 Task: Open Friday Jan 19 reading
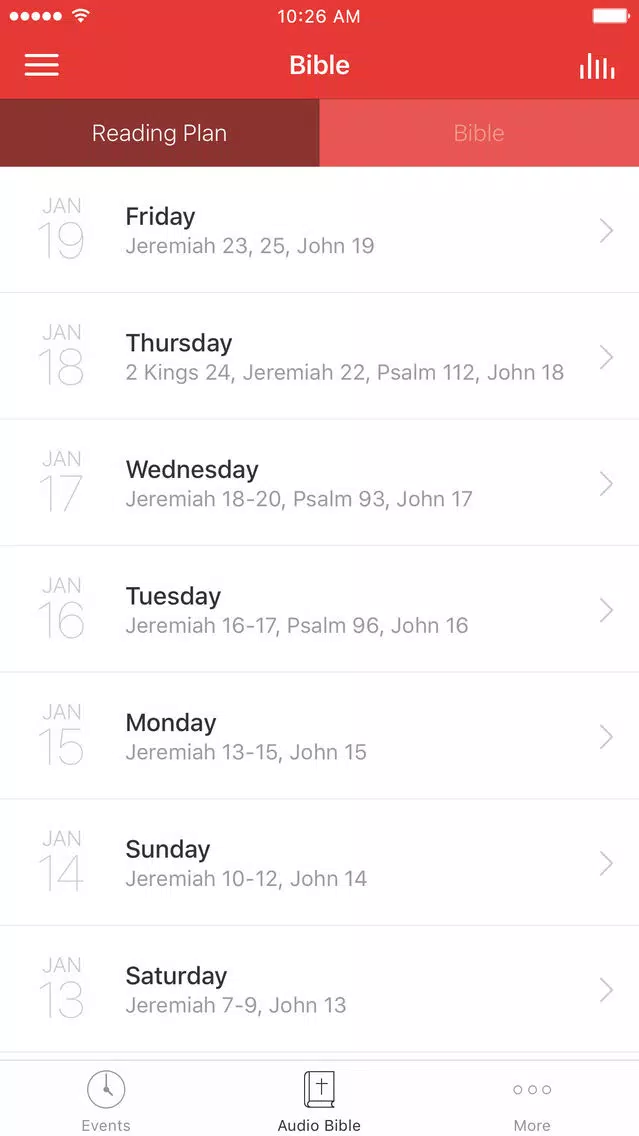320,230
